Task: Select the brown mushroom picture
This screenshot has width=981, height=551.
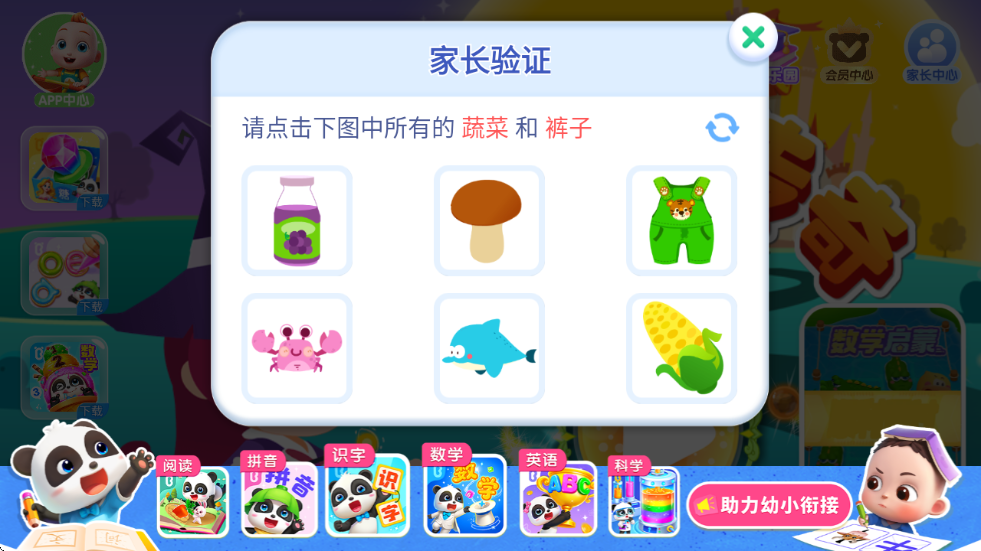Action: tap(489, 221)
